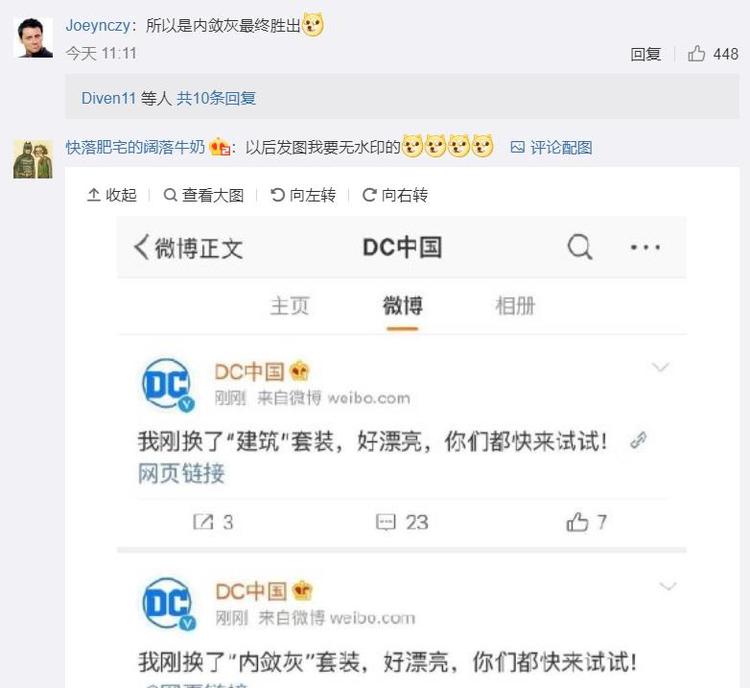View the large image via 查看大图
This screenshot has height=688, width=750.
coord(204,195)
